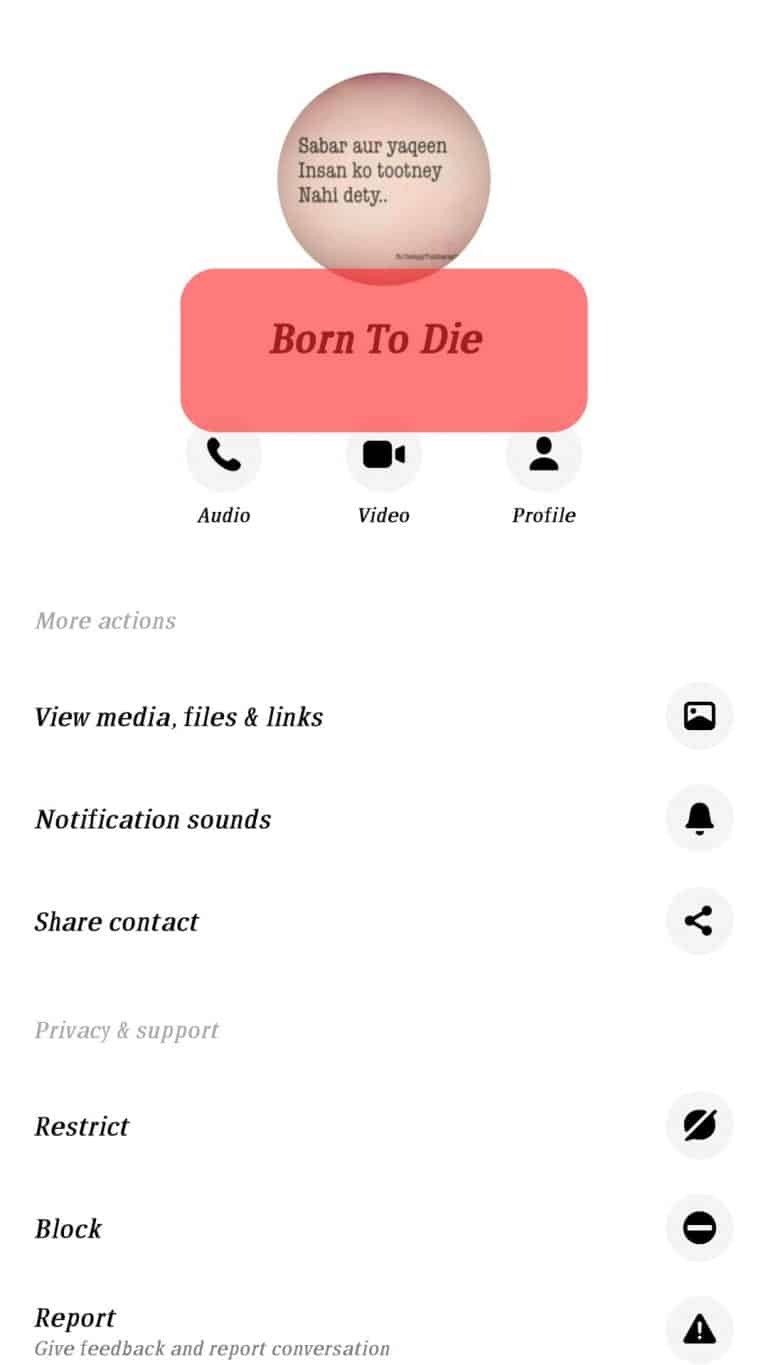Open View media, files & links

pos(179,716)
